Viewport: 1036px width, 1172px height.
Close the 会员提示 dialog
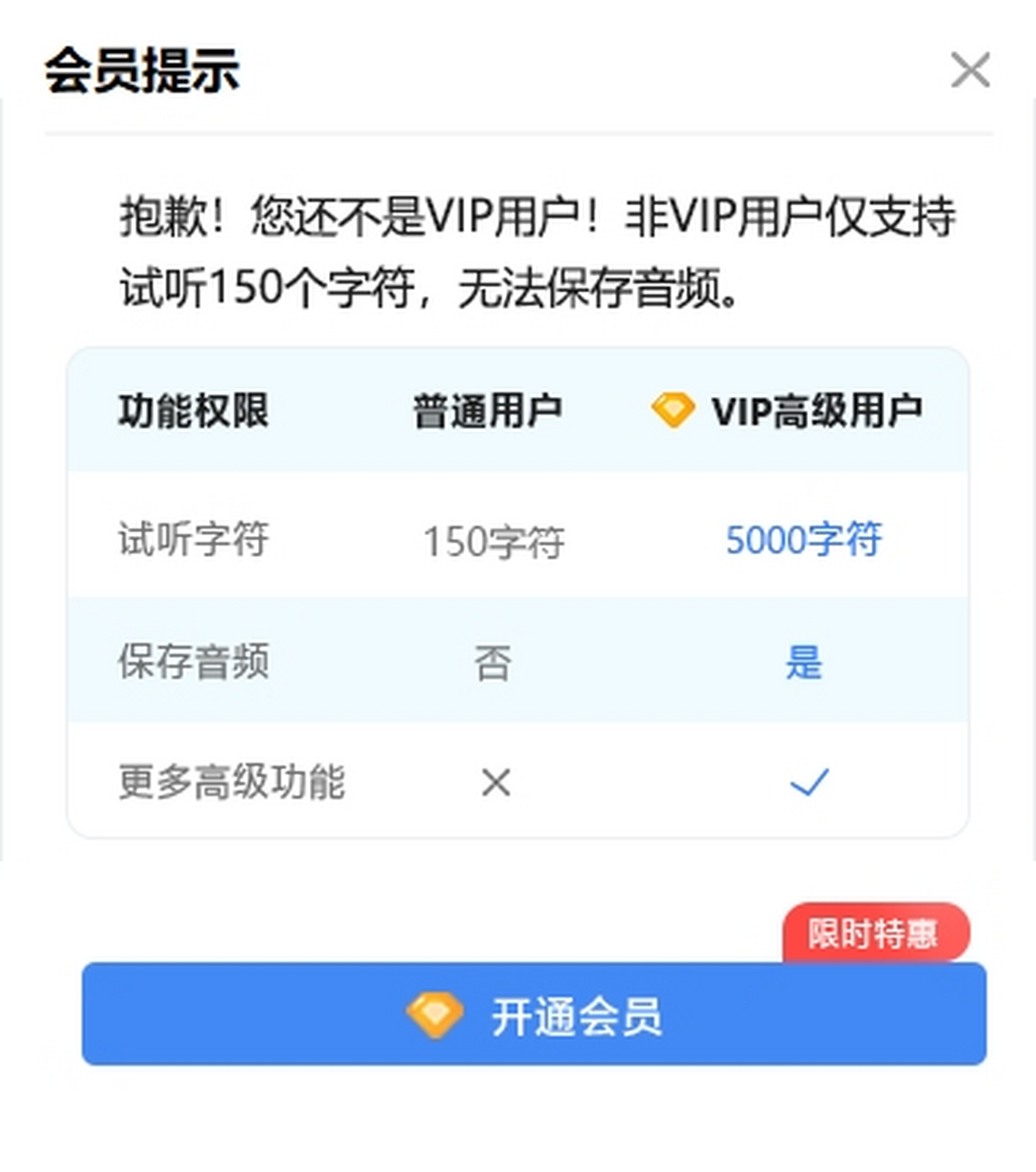tap(970, 70)
